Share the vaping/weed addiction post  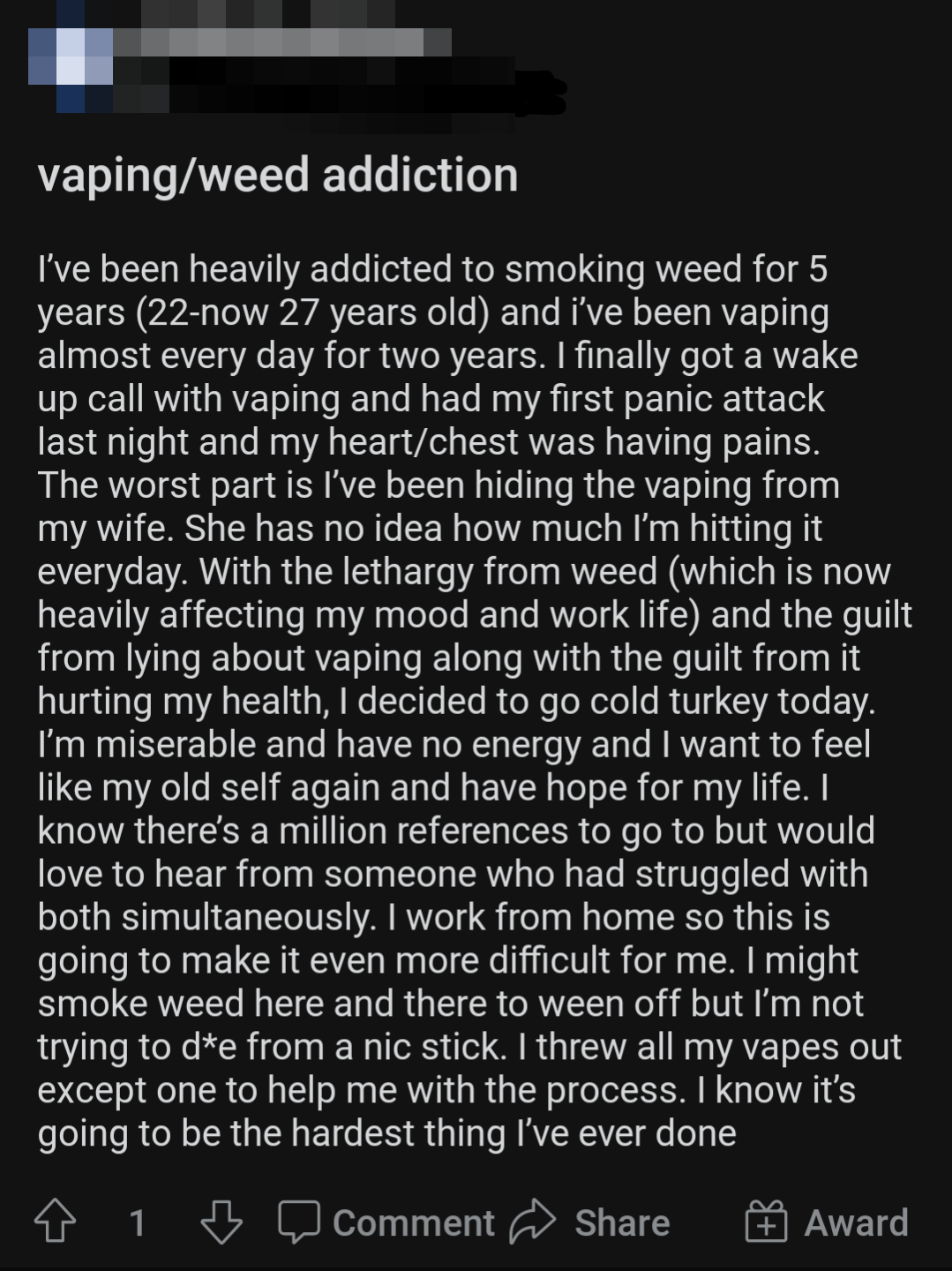click(x=590, y=1222)
